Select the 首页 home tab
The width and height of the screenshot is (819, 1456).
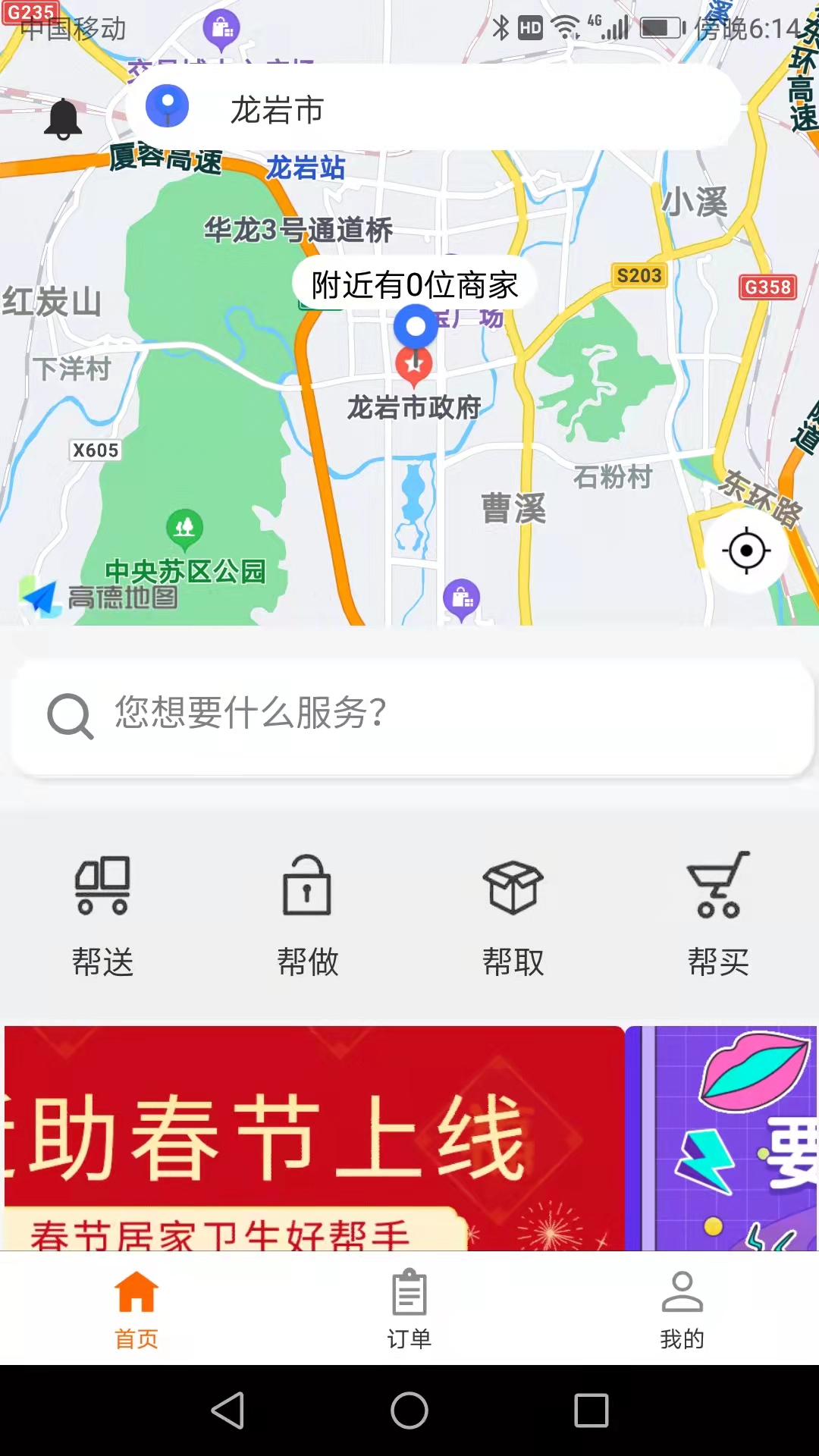[136, 1308]
